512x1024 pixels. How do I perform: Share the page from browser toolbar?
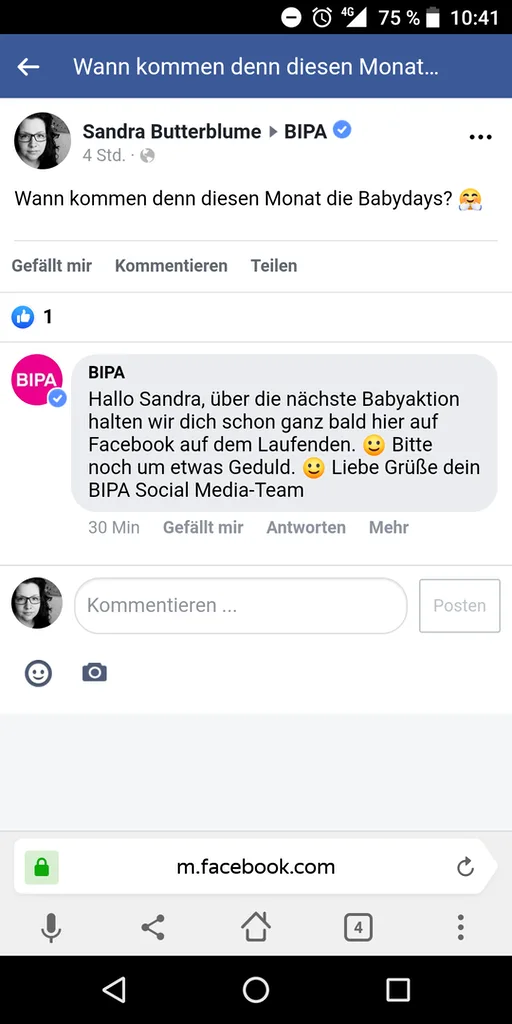coord(153,927)
